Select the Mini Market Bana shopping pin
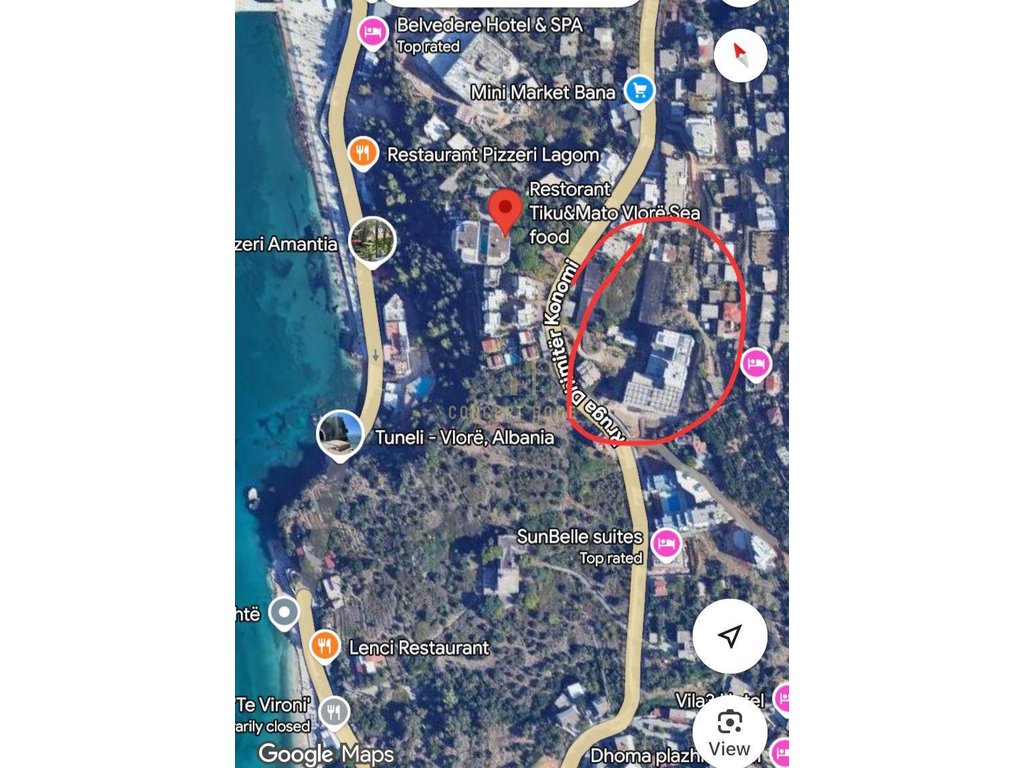Image resolution: width=1024 pixels, height=768 pixels. pos(639,92)
